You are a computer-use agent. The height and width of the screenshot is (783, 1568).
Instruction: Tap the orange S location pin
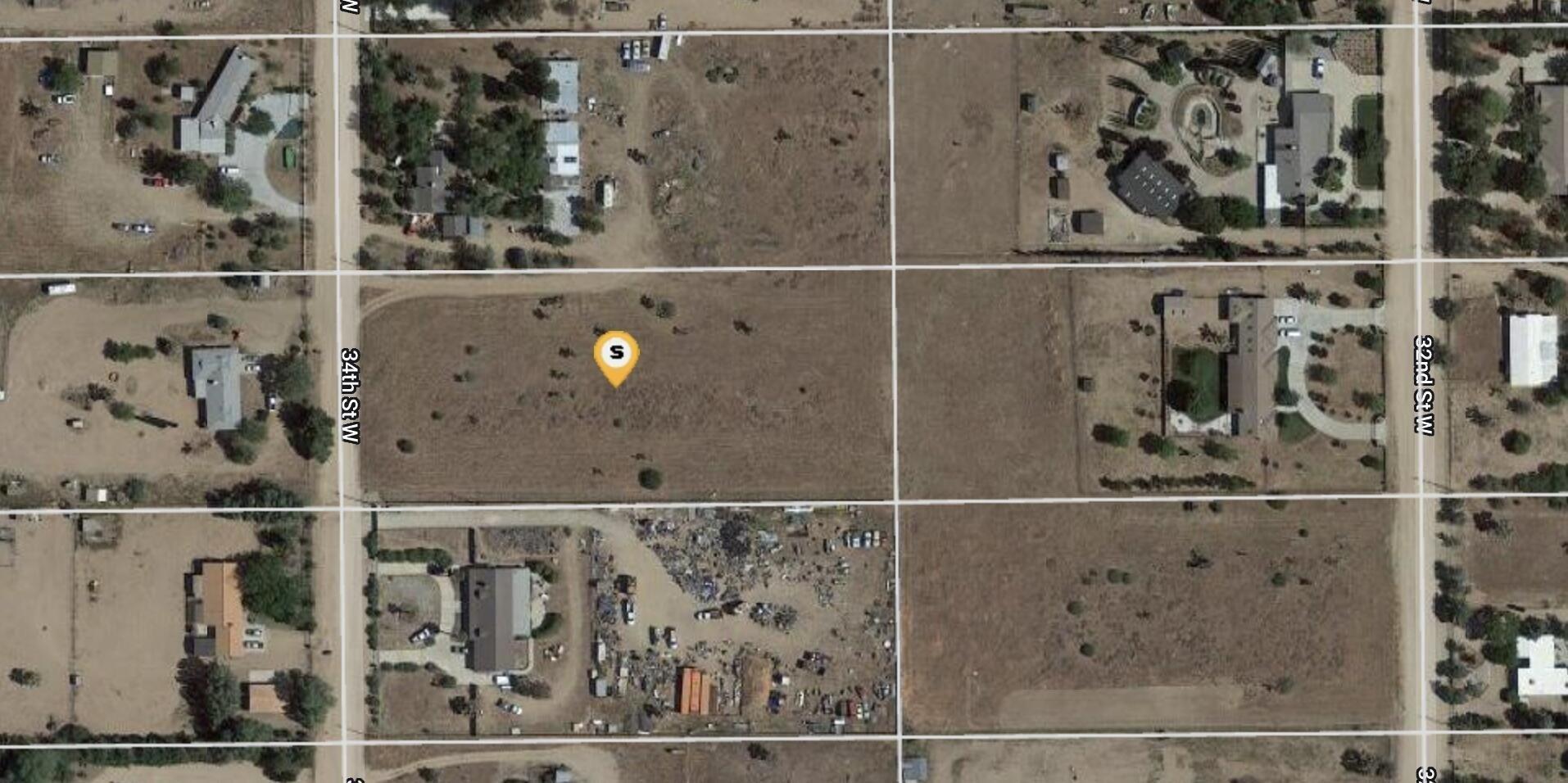tap(616, 355)
